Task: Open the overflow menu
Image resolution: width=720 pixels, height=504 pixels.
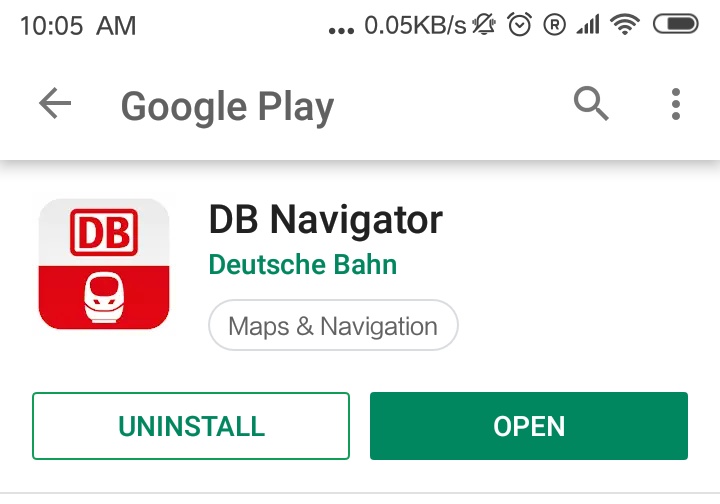Action: click(676, 104)
